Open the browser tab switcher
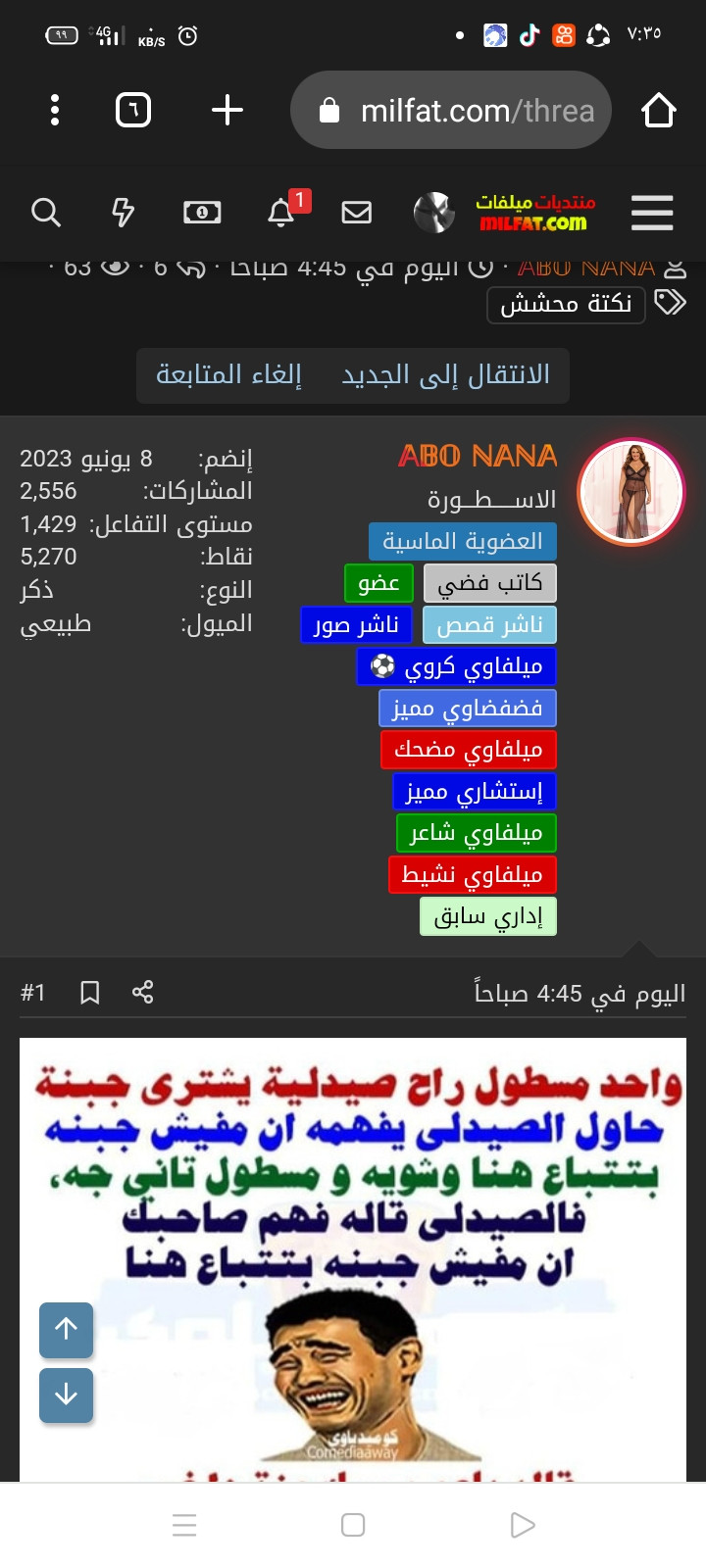This screenshot has width=706, height=1568. 133,110
